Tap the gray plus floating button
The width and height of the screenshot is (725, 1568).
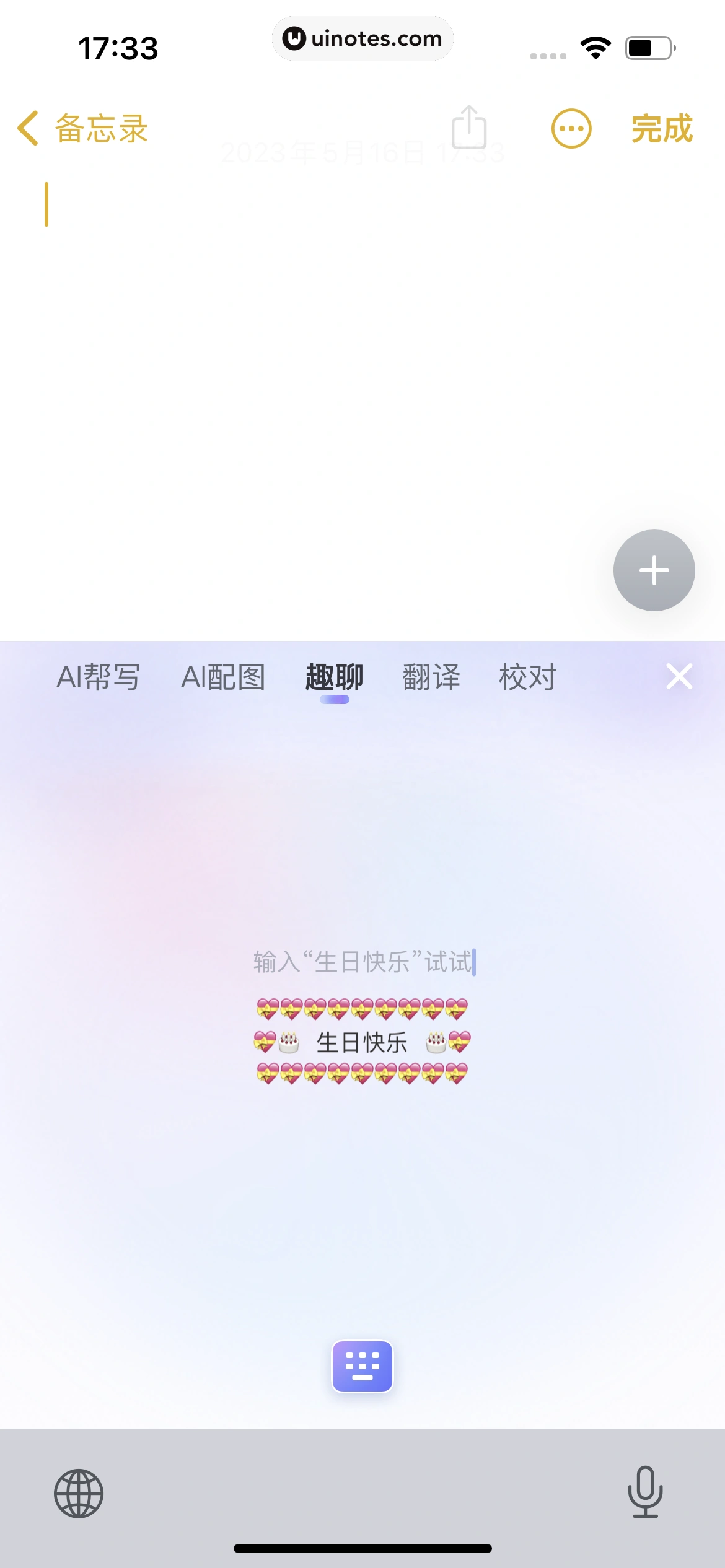tap(654, 570)
